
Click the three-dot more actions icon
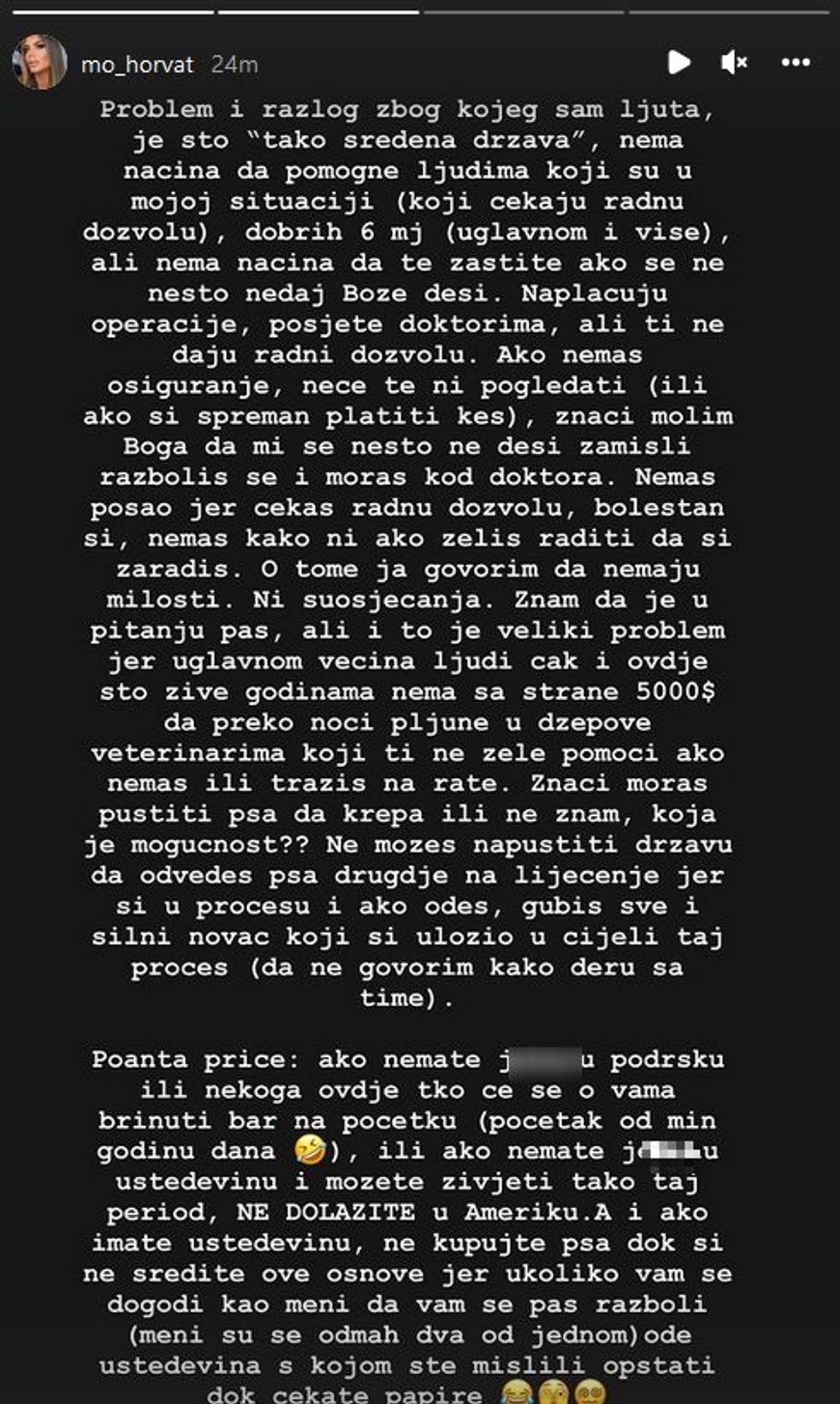[795, 61]
